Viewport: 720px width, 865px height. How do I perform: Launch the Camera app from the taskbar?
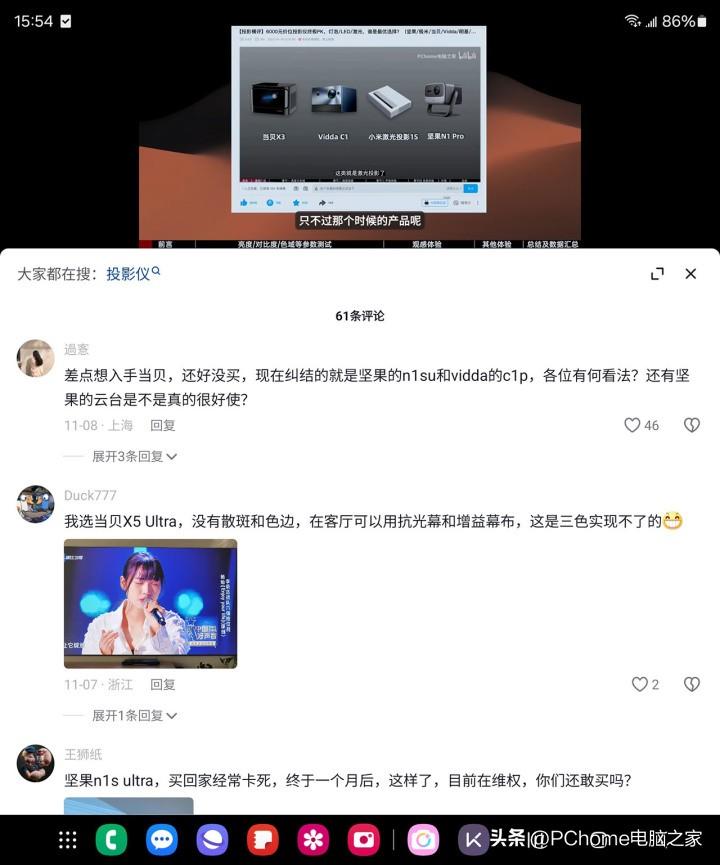pos(363,840)
